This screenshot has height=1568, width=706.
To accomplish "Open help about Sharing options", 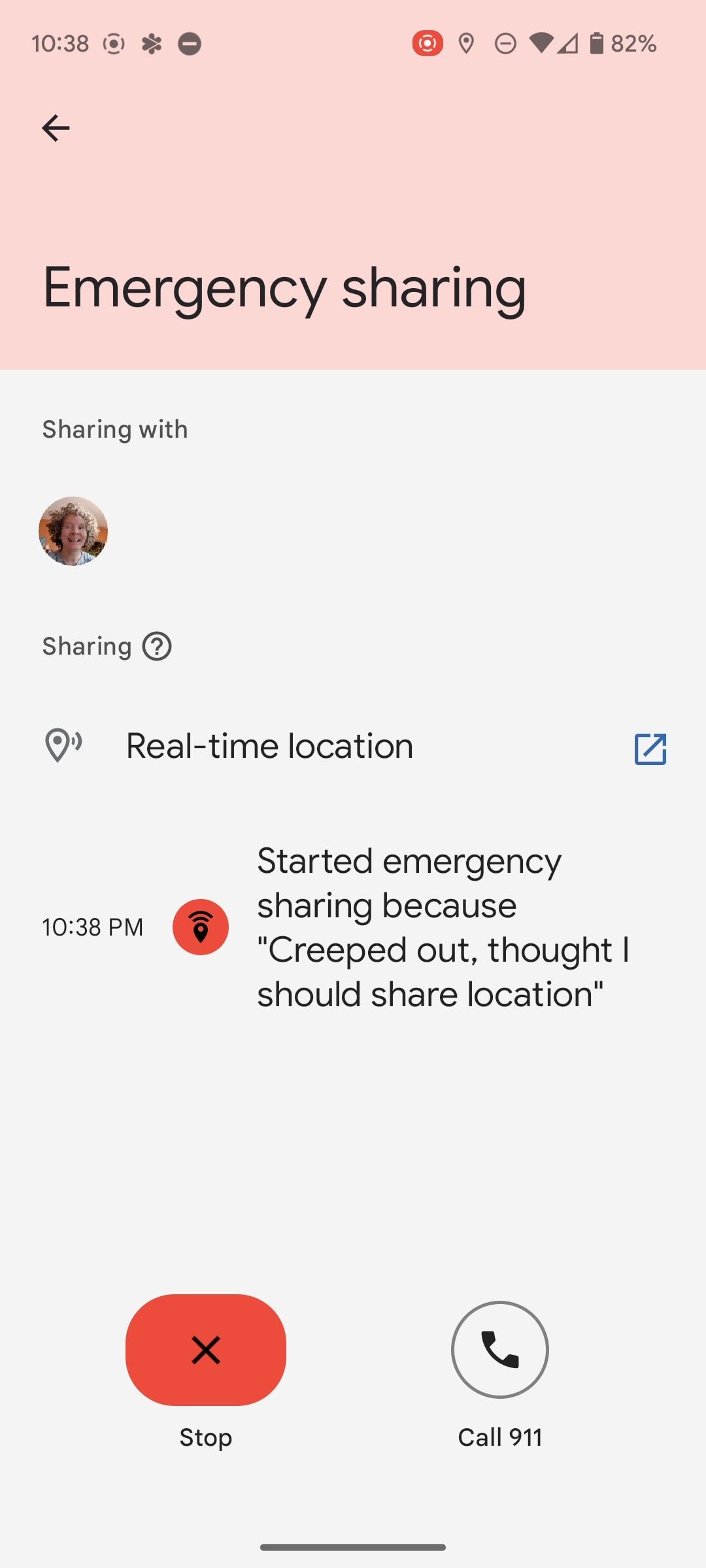I will click(x=156, y=646).
